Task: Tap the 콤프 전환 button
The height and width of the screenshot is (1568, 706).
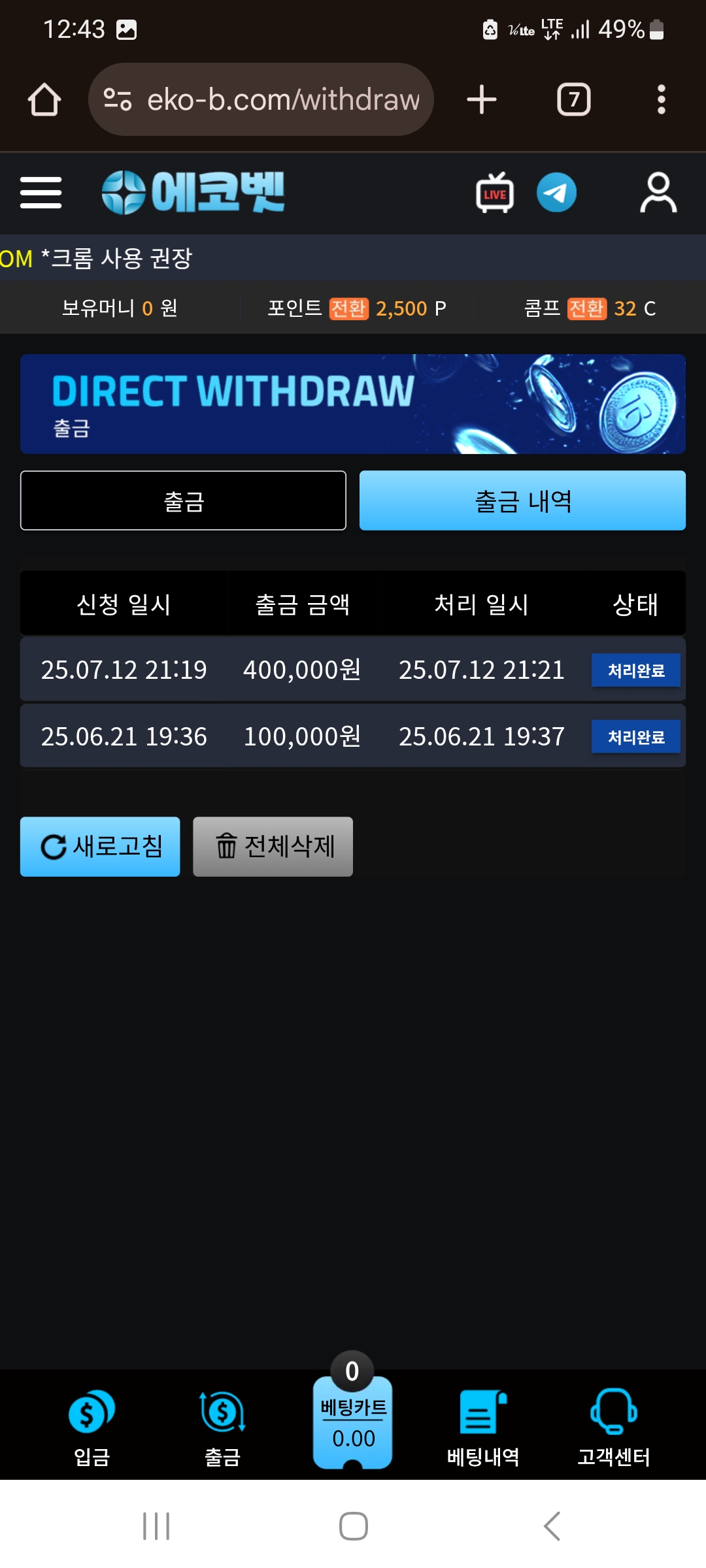Action: tap(587, 308)
